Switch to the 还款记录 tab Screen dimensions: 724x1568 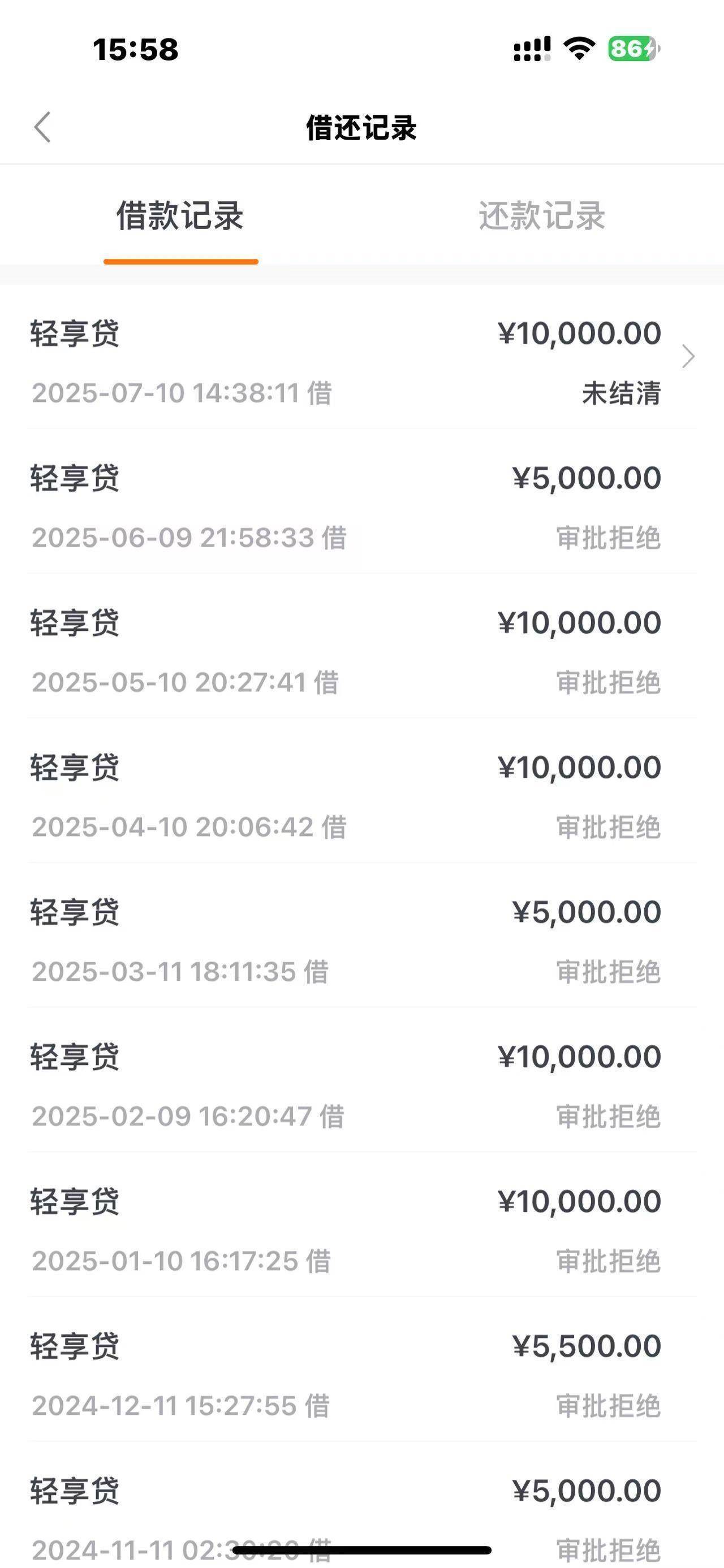542,215
